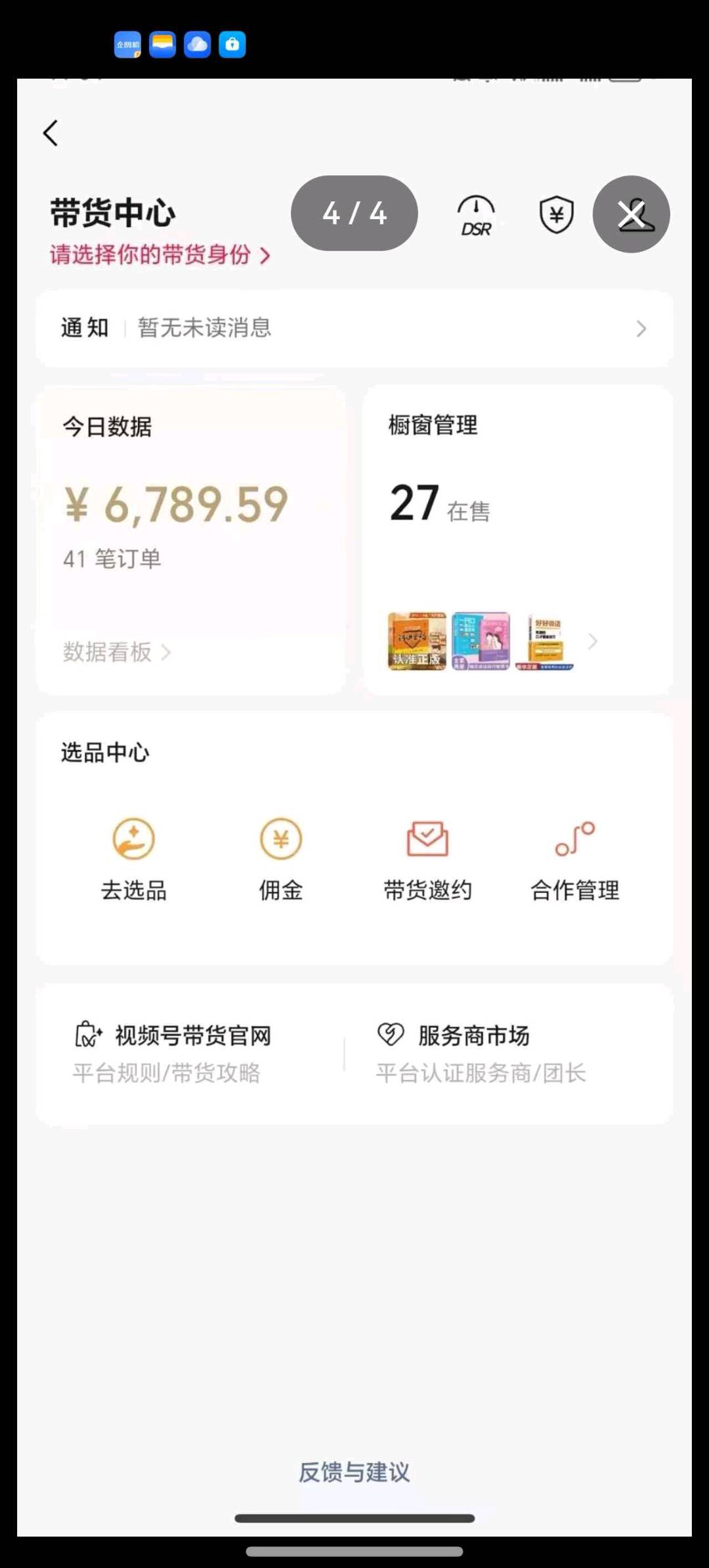Select the 去选品 icon in 选品中心
Screen dimensions: 709x1568
click(x=133, y=838)
